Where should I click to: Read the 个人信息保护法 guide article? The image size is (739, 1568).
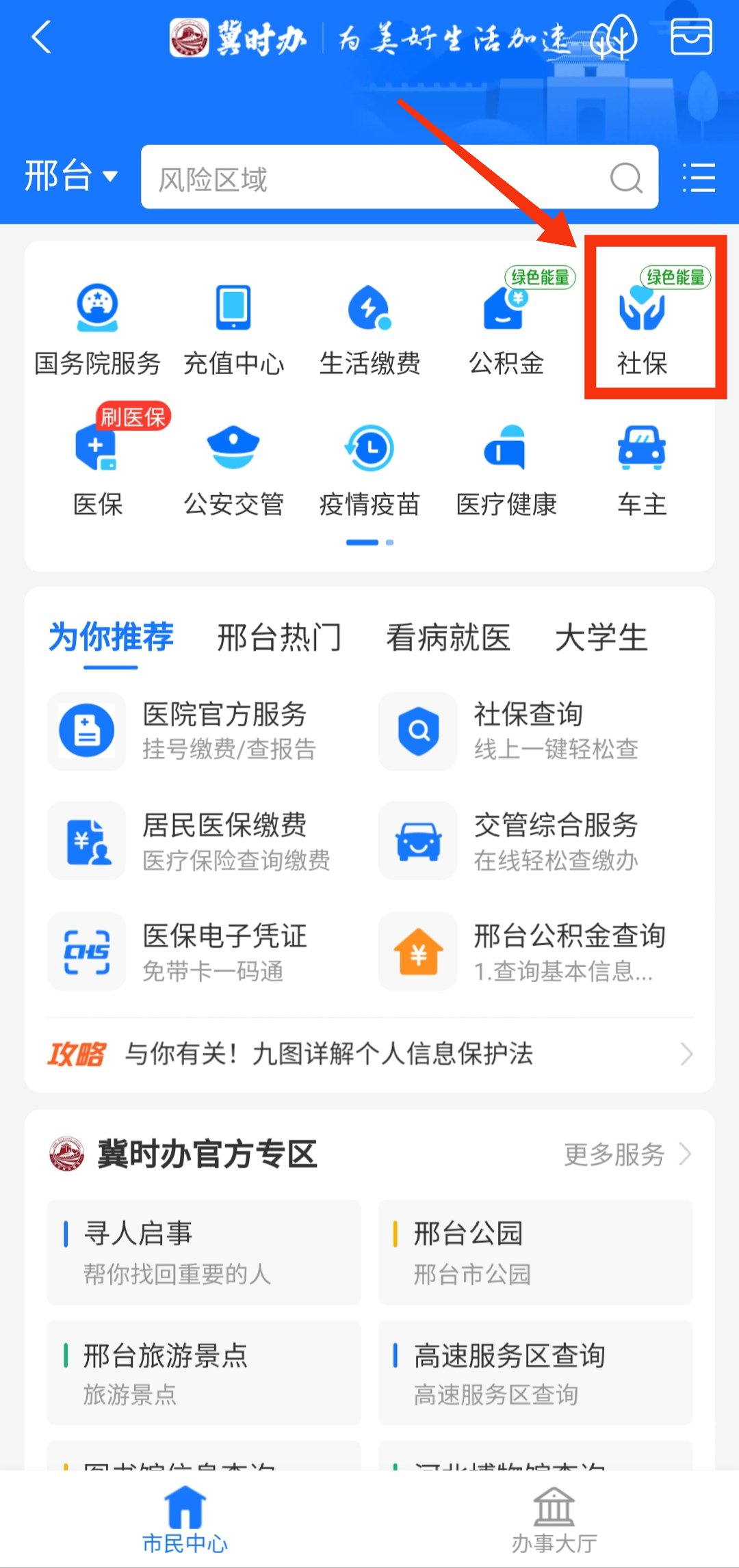(x=369, y=1054)
